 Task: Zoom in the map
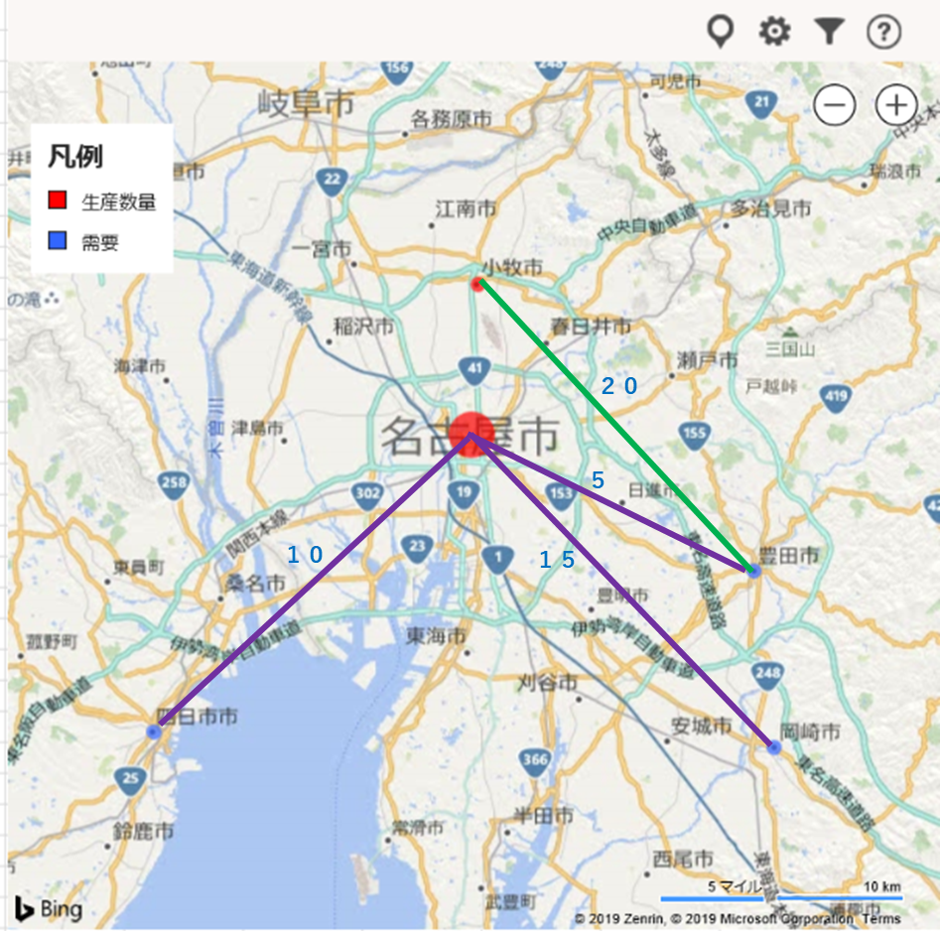point(897,104)
